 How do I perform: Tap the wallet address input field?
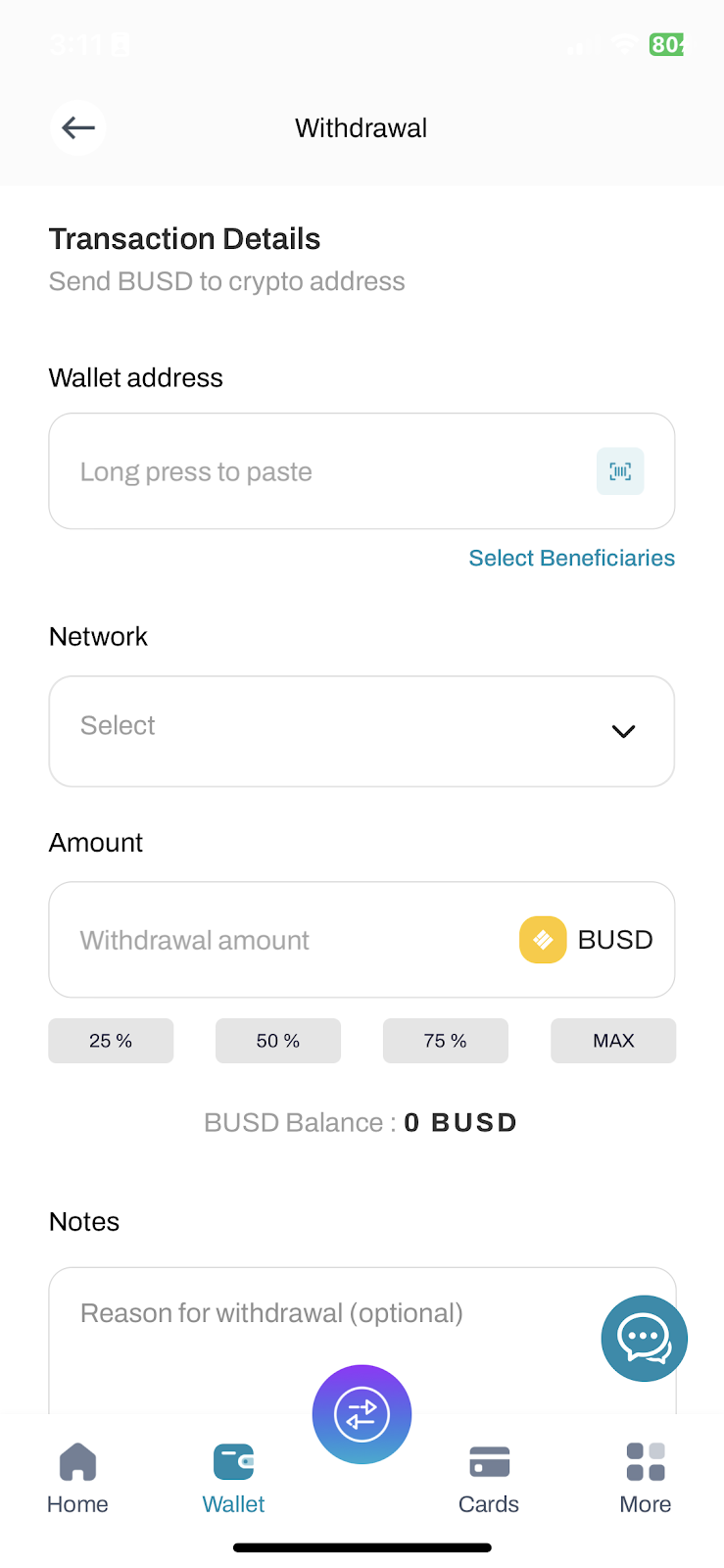click(362, 471)
